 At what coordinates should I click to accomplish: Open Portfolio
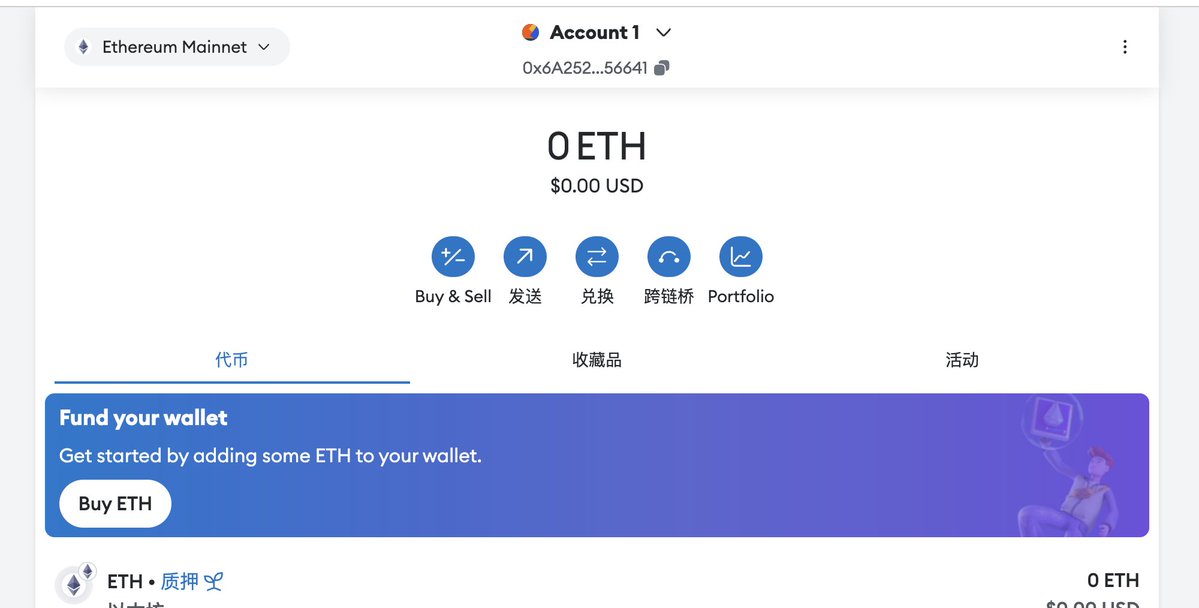[x=741, y=258]
